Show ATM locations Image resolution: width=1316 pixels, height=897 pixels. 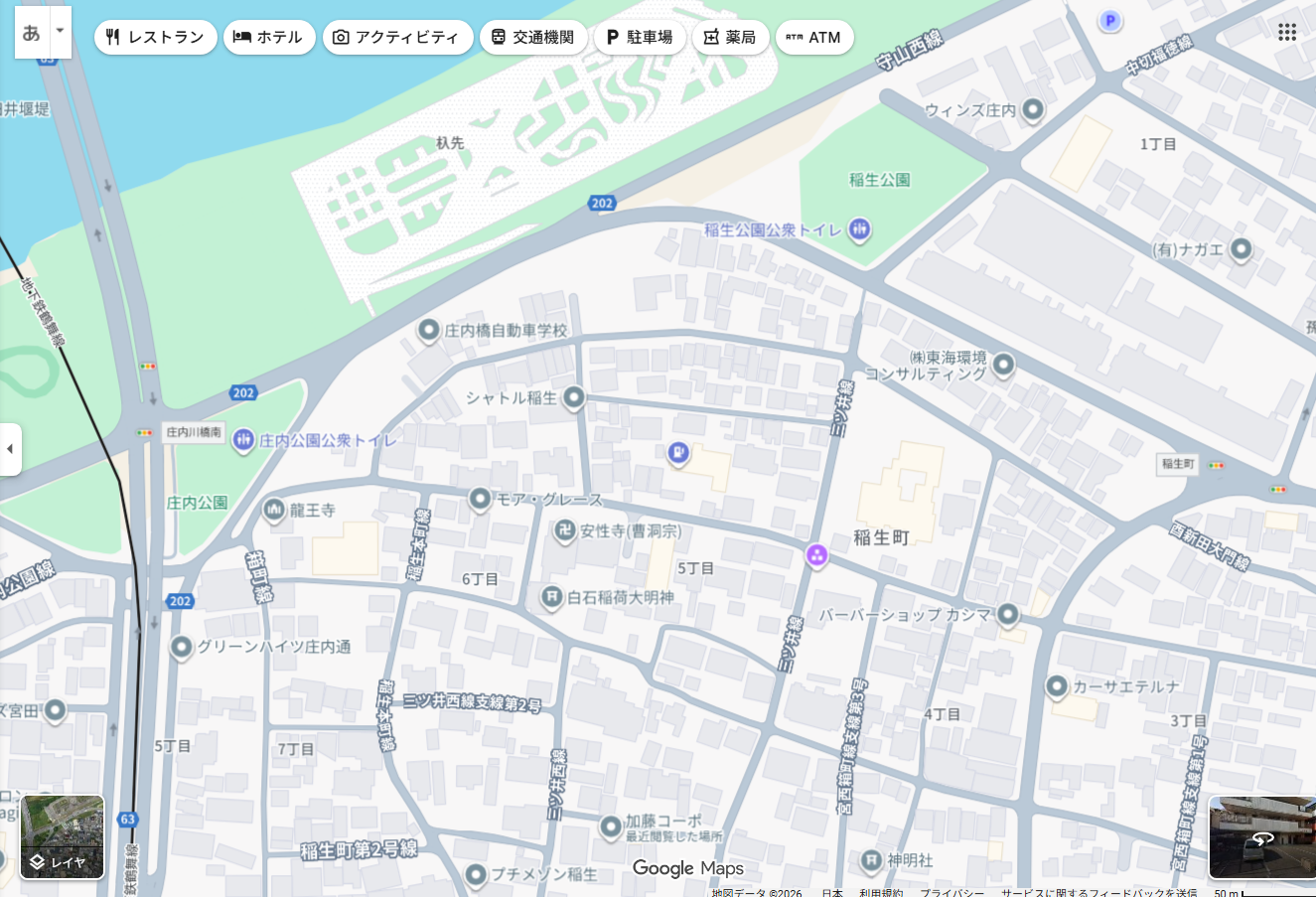tap(813, 38)
